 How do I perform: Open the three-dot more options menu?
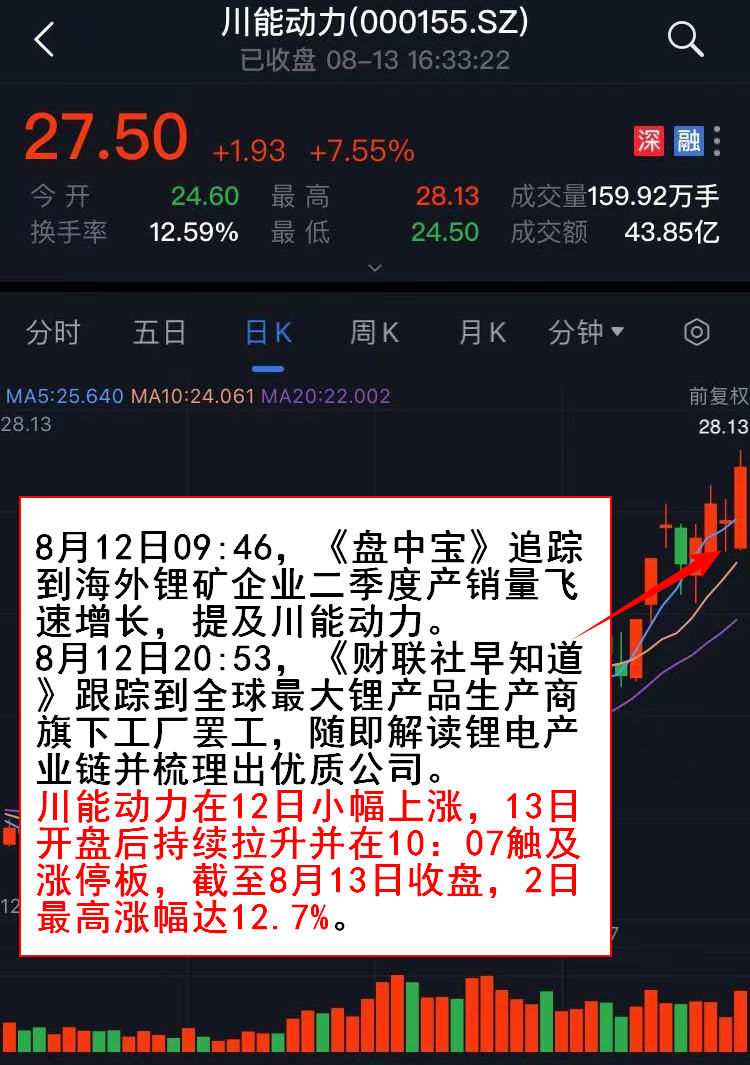[718, 142]
